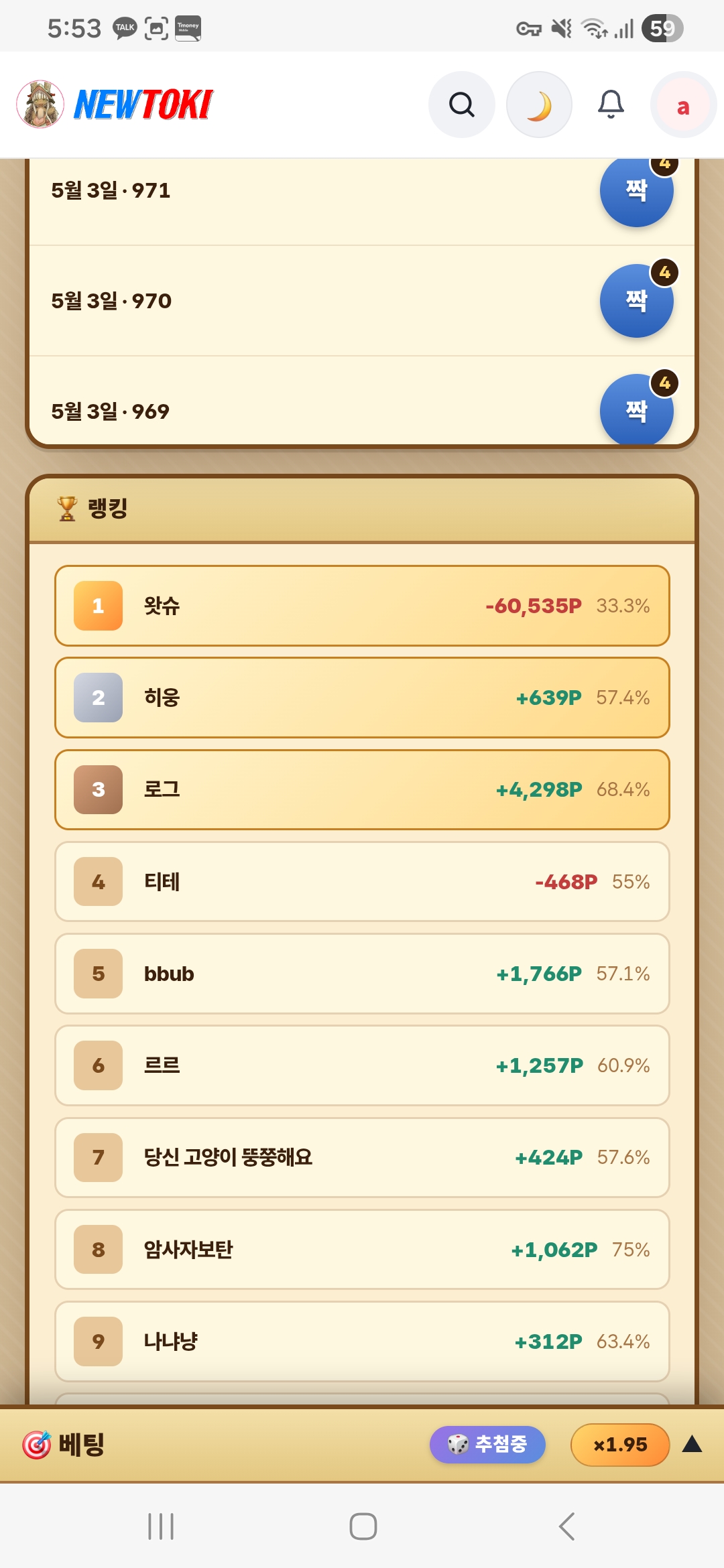Image resolution: width=724 pixels, height=1568 pixels.
Task: Go back with the system back button
Action: (x=566, y=1526)
